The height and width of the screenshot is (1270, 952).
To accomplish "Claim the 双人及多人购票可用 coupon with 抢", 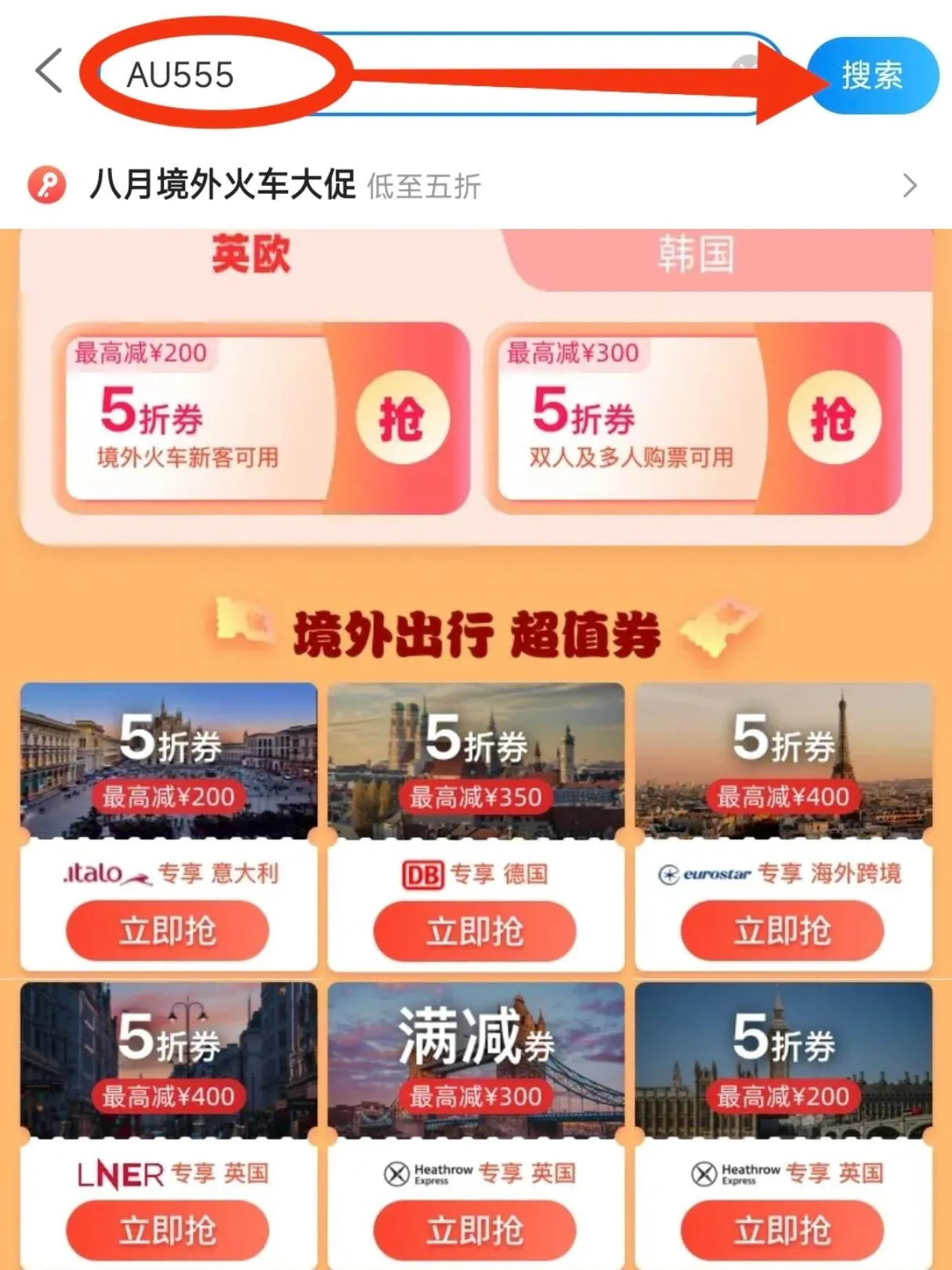I will [834, 418].
